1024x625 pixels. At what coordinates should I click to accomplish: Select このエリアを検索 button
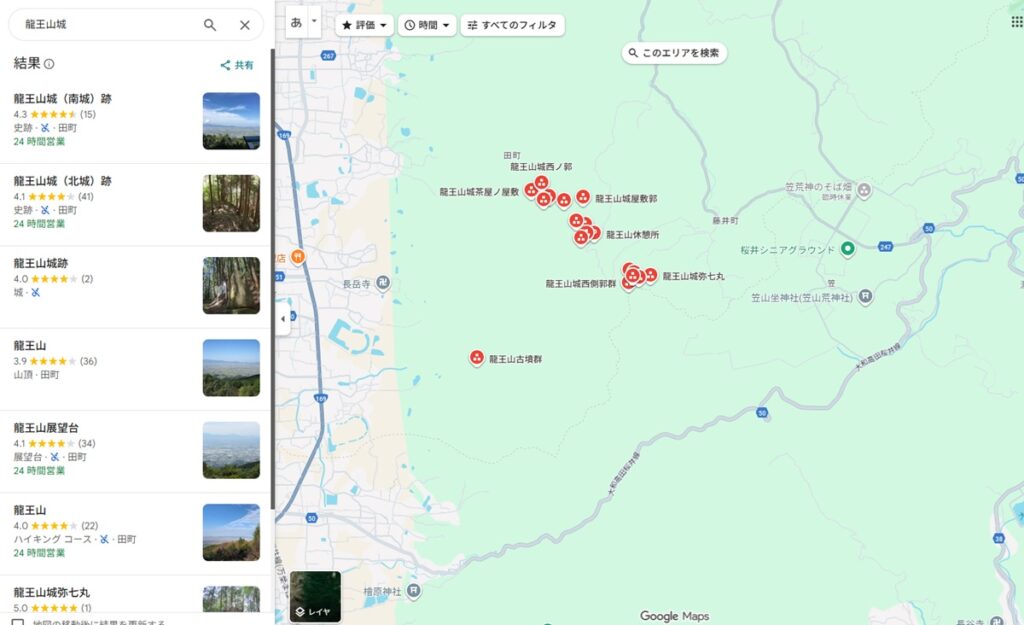pyautogui.click(x=674, y=53)
